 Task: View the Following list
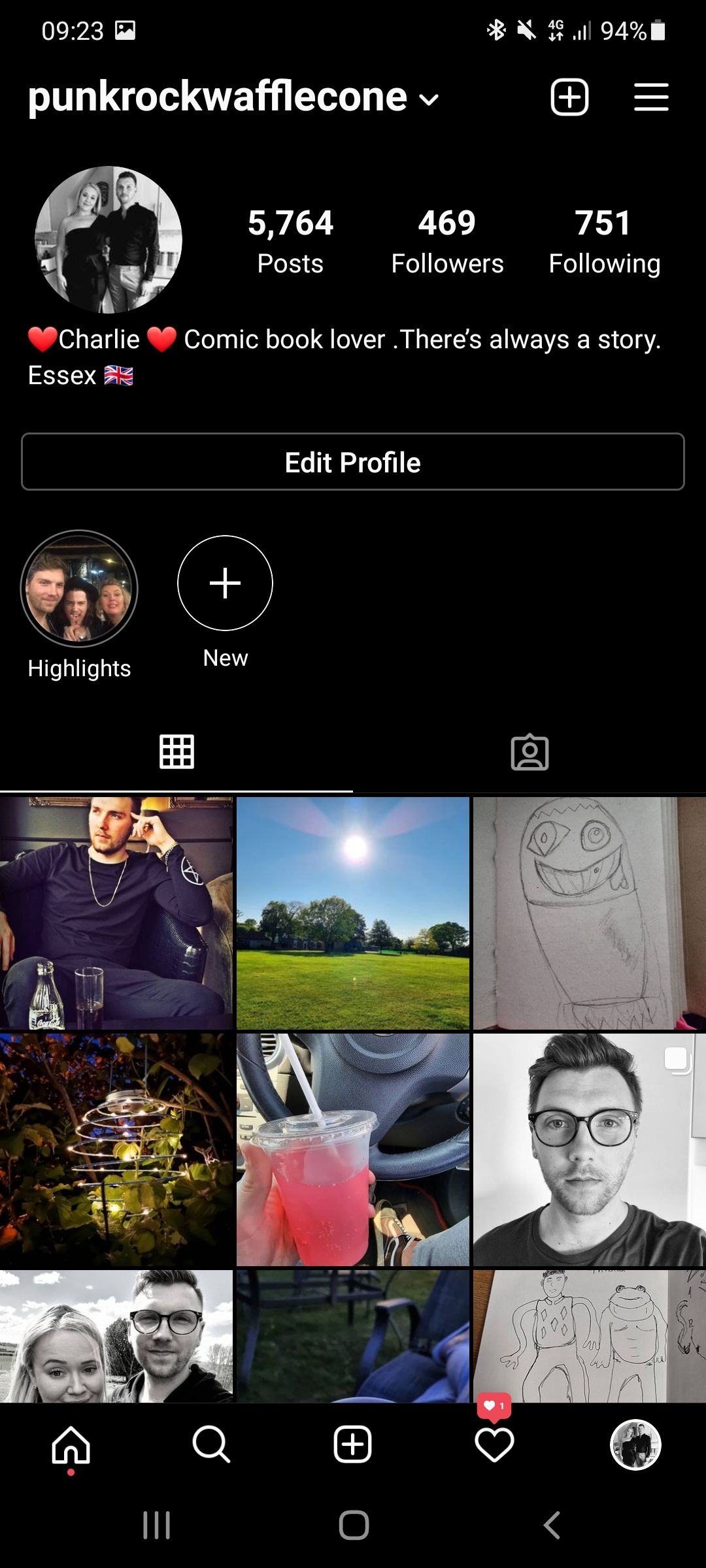point(604,242)
